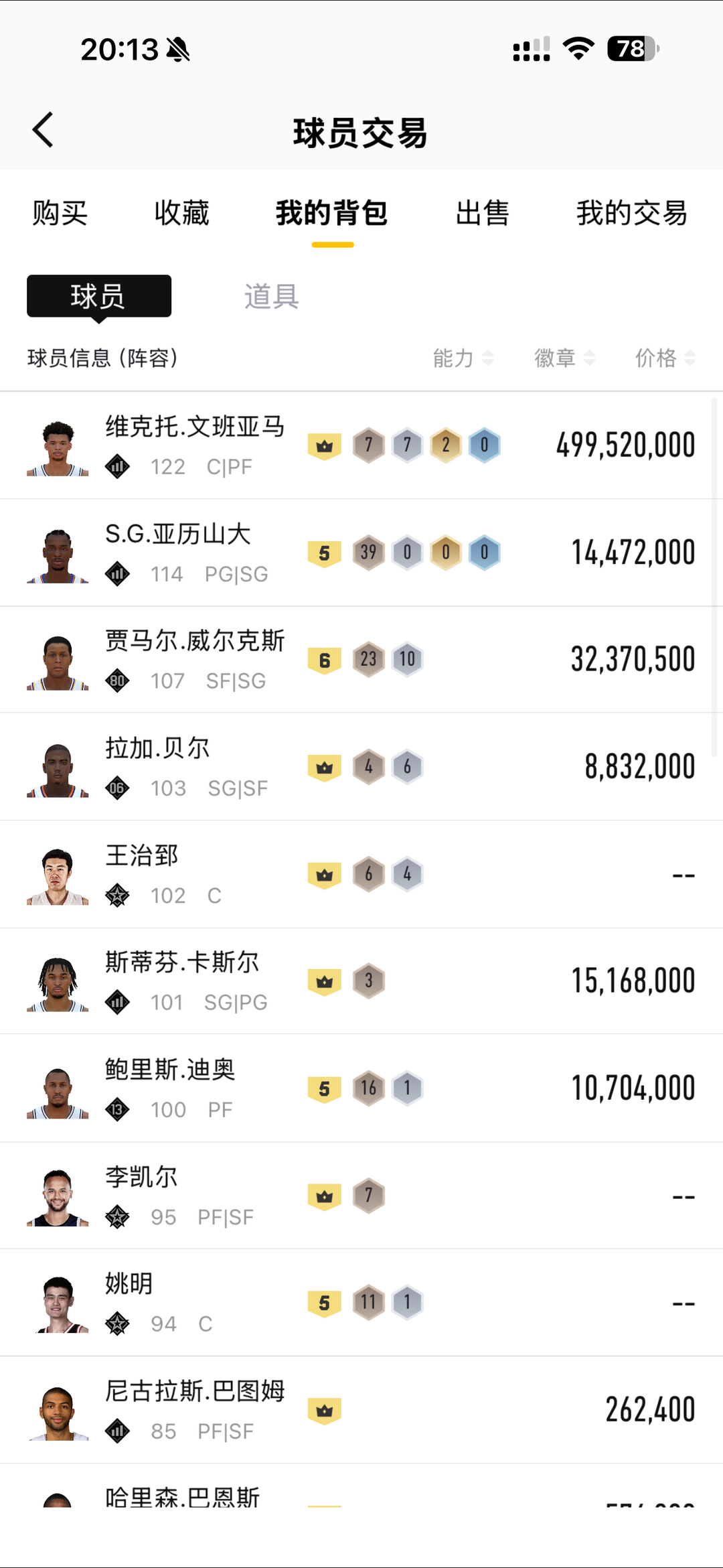723x1568 pixels.
Task: Tap the silver badge hexagon next to Raja Bell
Action: [407, 766]
